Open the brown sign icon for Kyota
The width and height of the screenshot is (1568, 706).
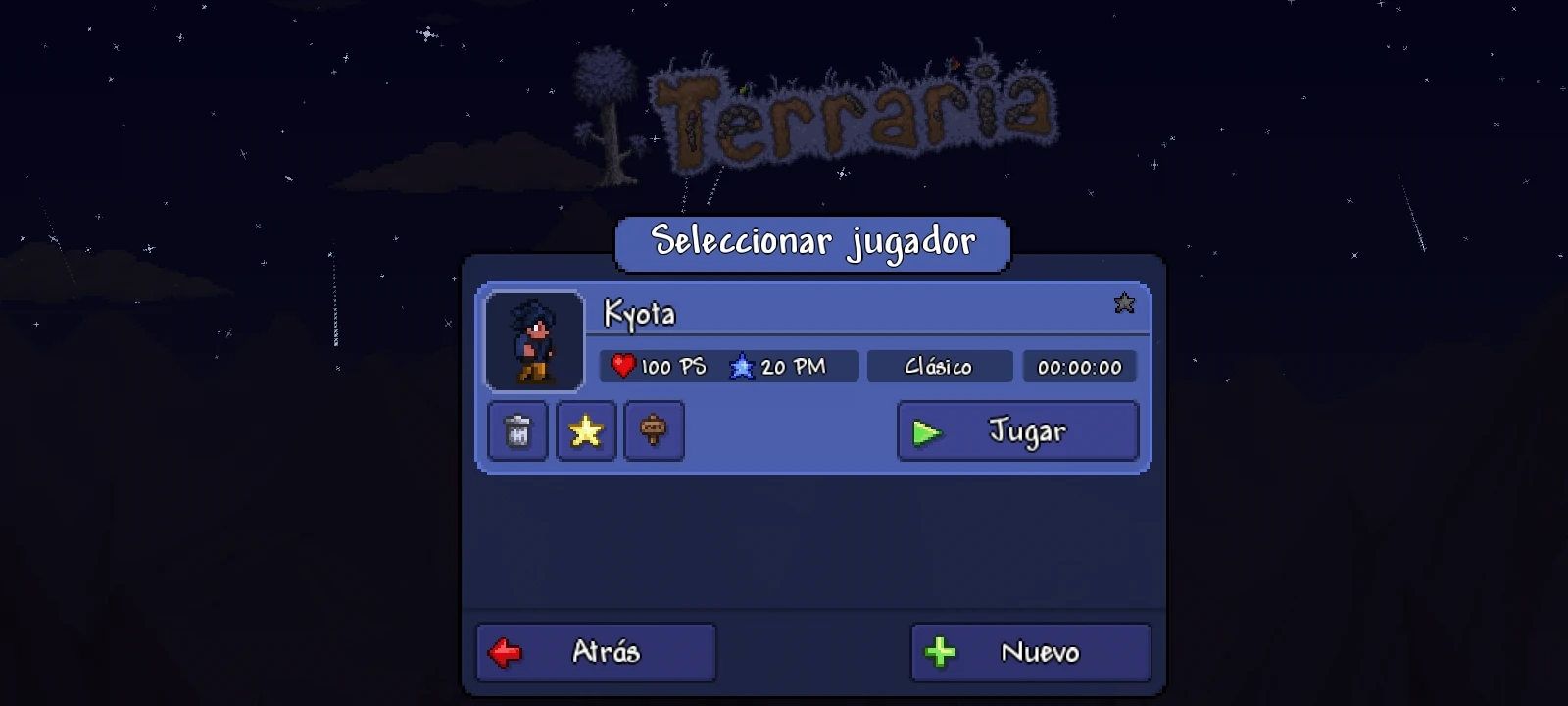click(654, 430)
